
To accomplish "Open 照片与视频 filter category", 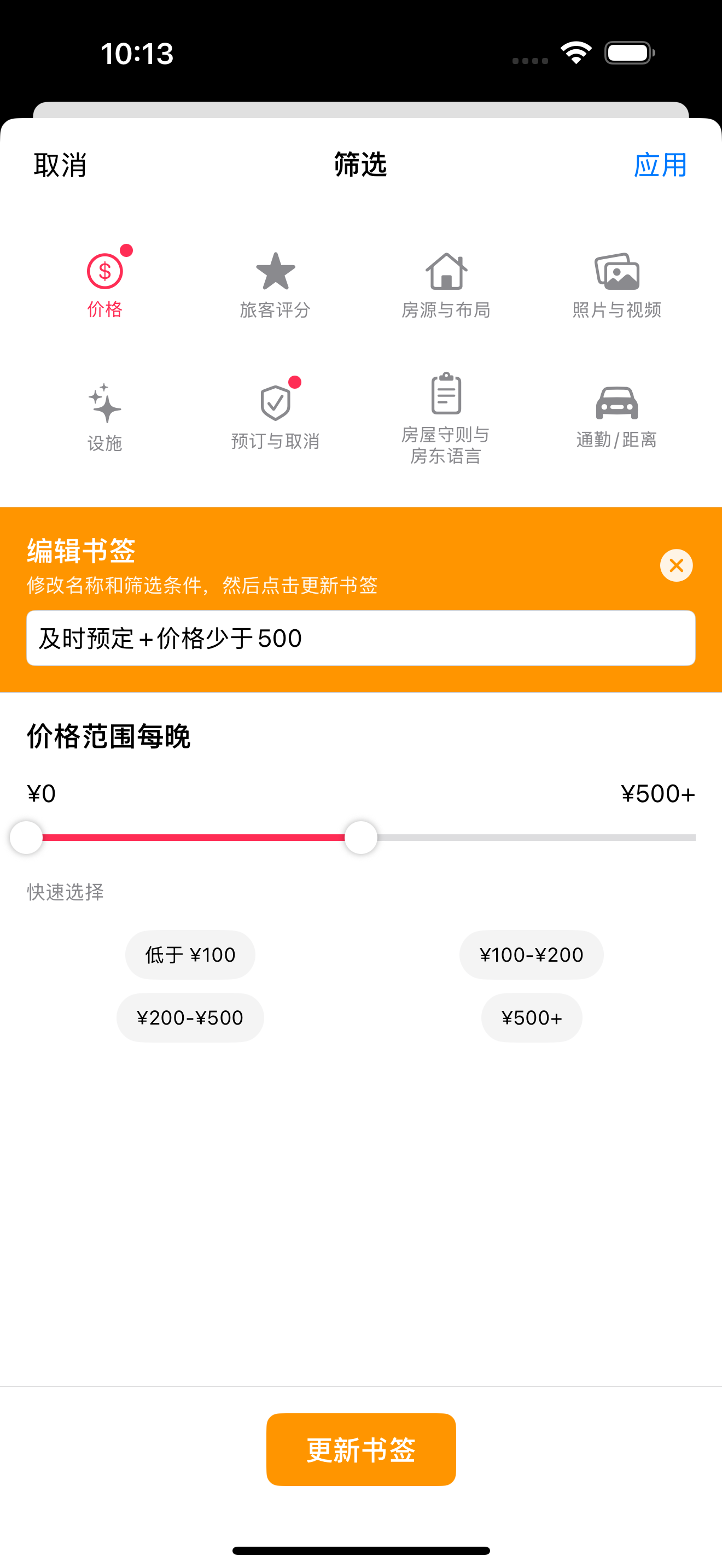I will click(x=616, y=285).
